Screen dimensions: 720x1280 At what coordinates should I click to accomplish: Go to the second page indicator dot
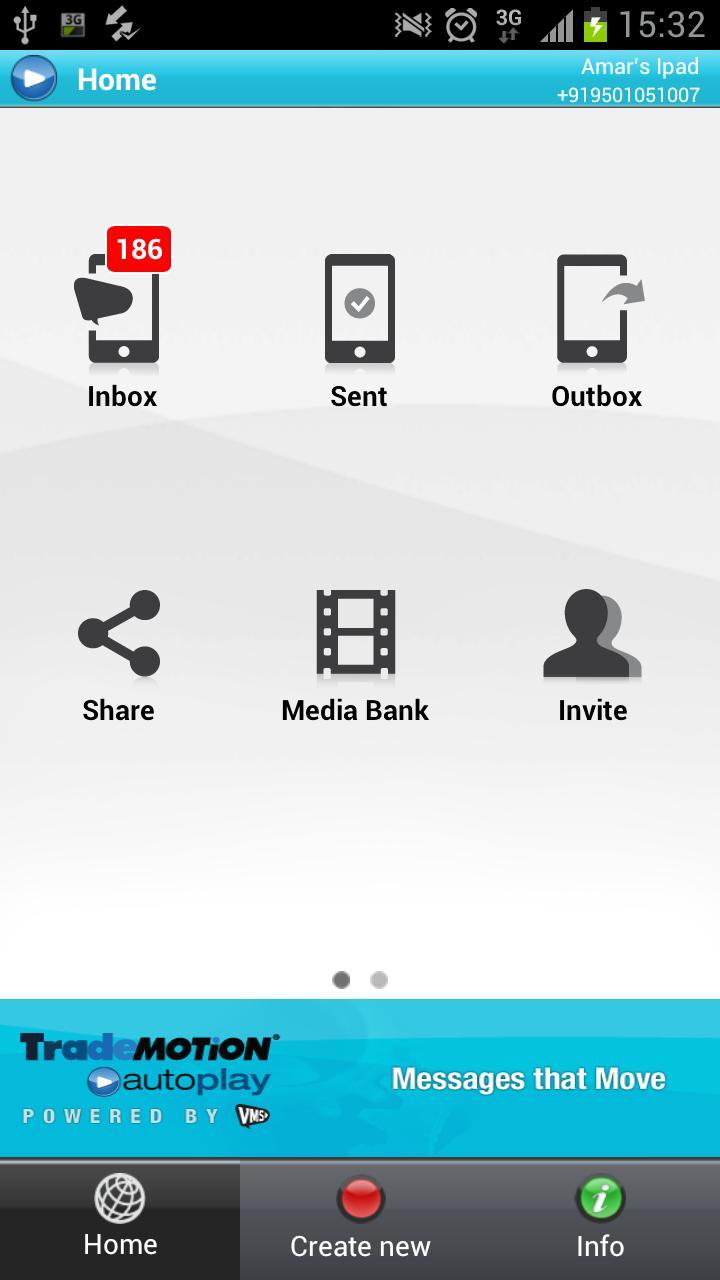(x=379, y=980)
